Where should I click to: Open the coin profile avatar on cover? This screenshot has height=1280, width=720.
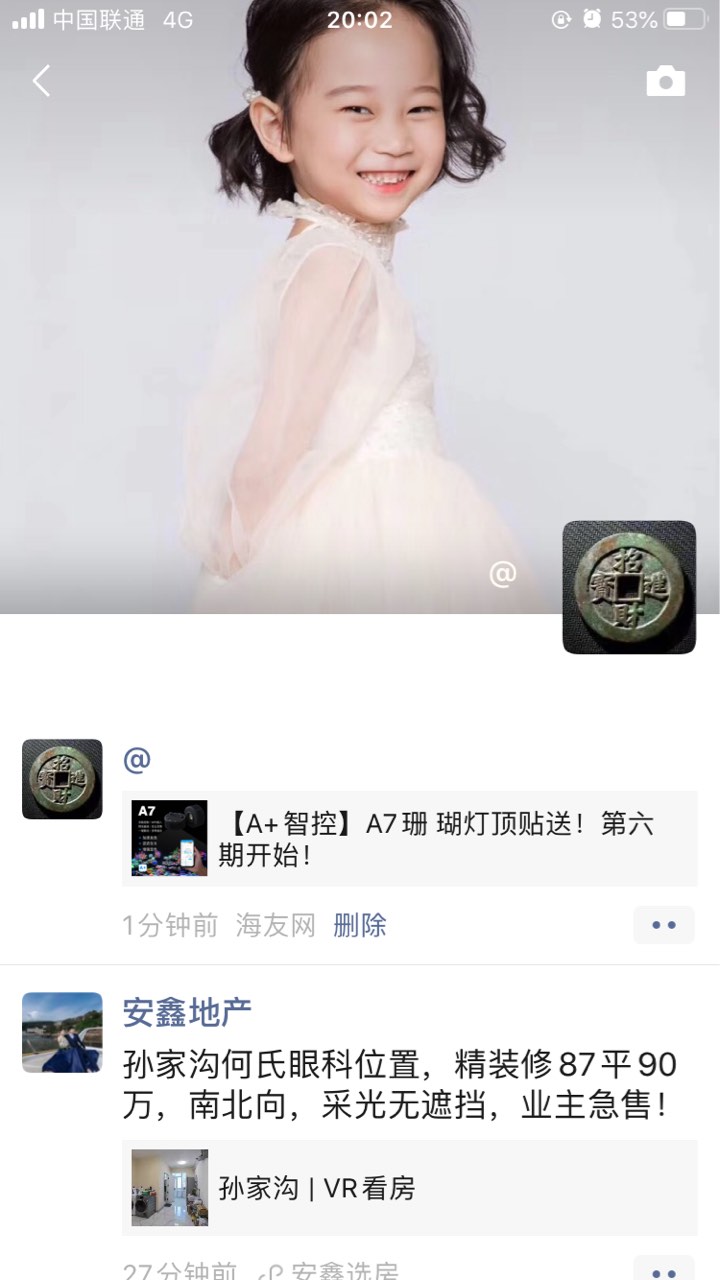pyautogui.click(x=629, y=587)
